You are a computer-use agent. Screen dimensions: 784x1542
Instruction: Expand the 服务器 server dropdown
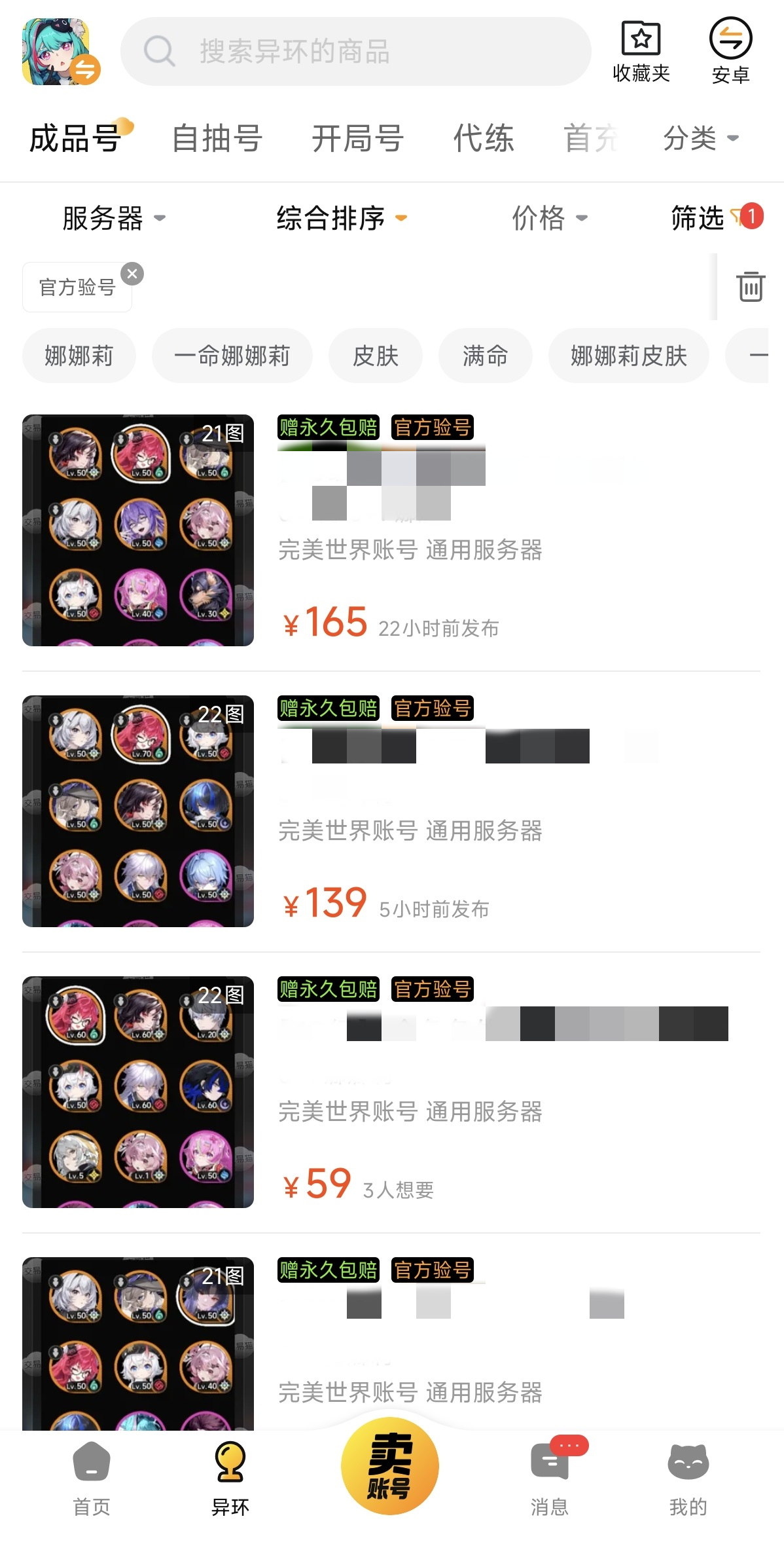click(114, 218)
